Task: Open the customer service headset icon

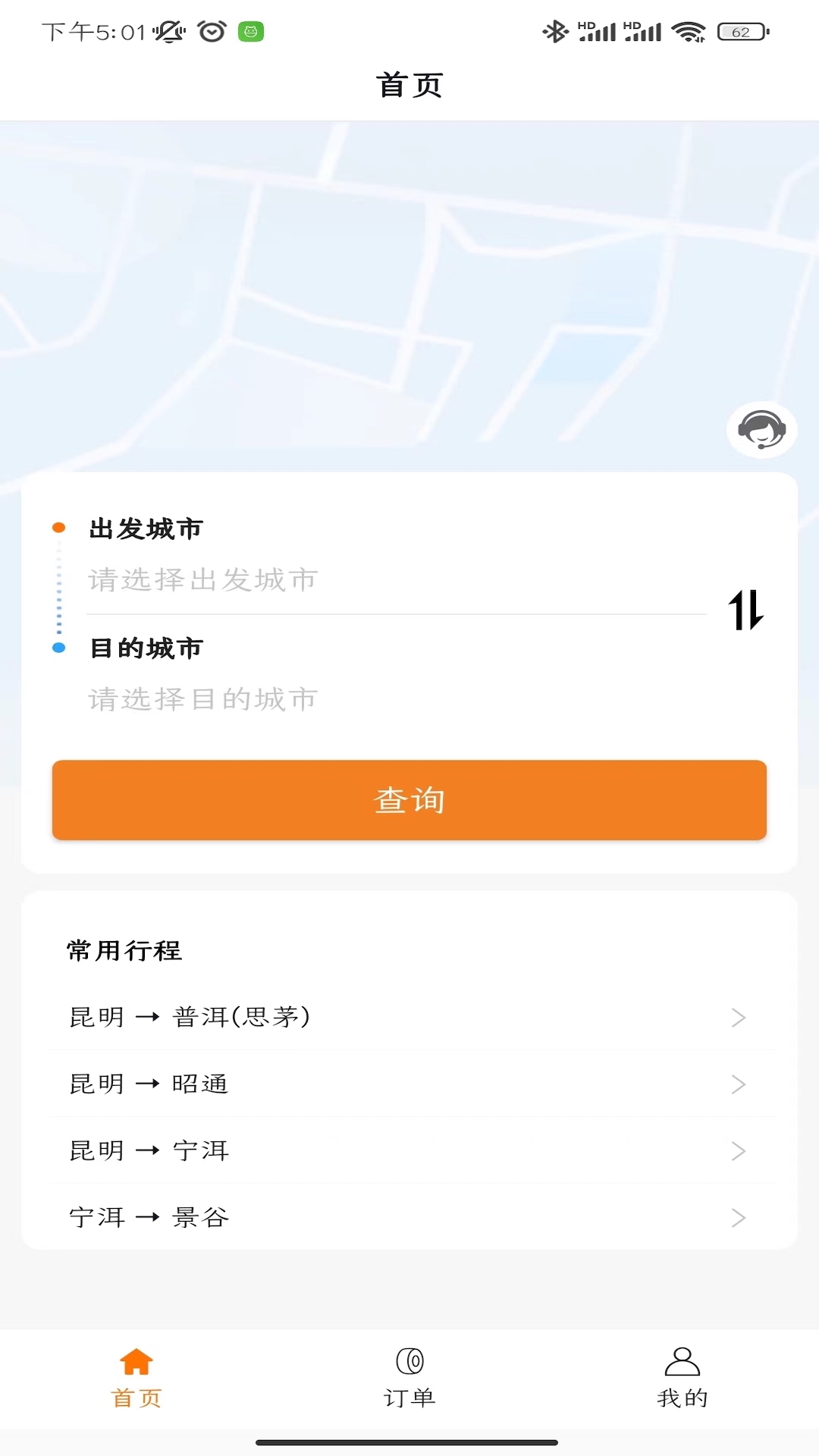Action: [761, 429]
